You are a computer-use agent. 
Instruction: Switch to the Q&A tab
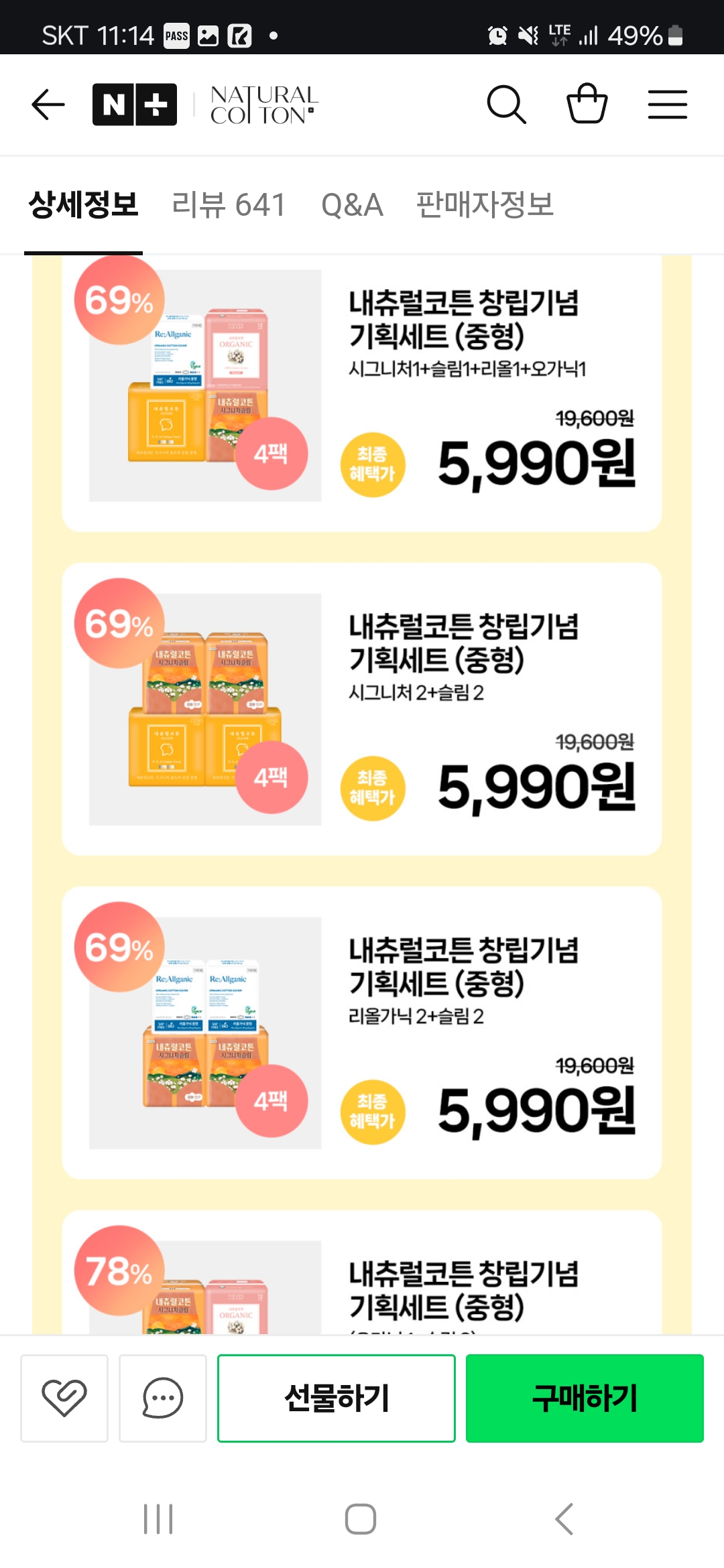click(x=352, y=205)
